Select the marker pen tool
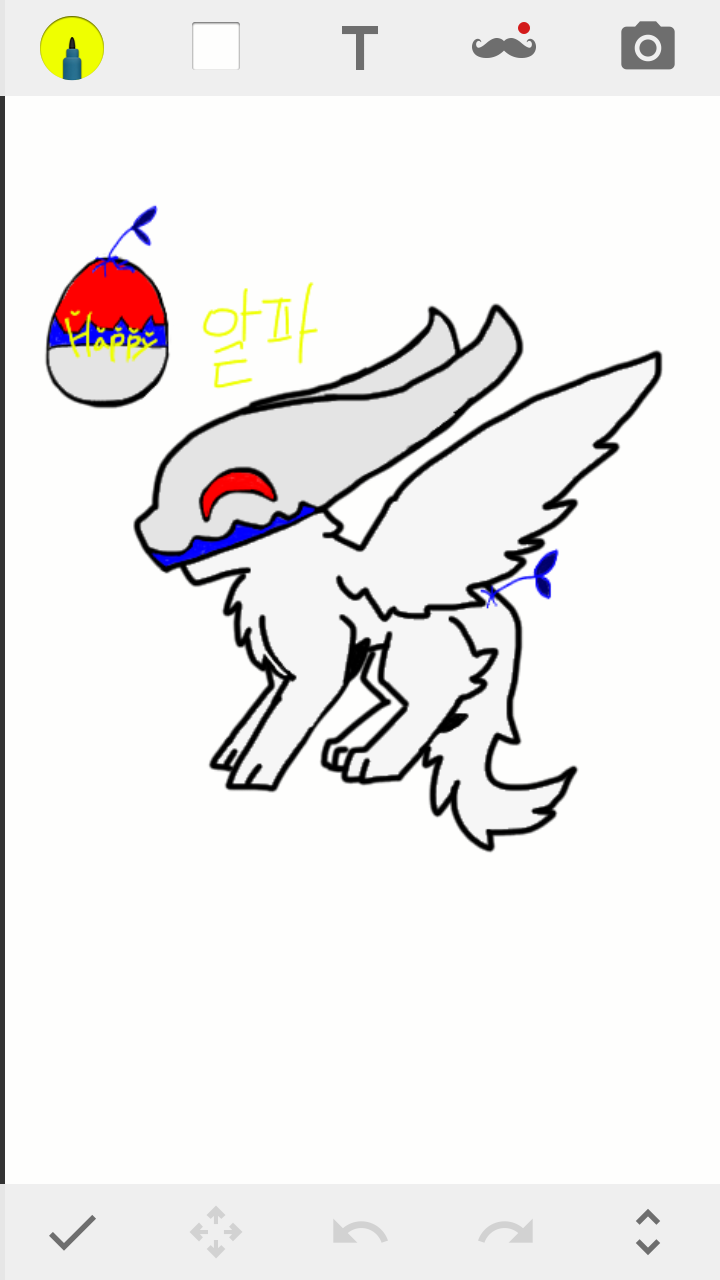The height and width of the screenshot is (1280, 720). (72, 47)
